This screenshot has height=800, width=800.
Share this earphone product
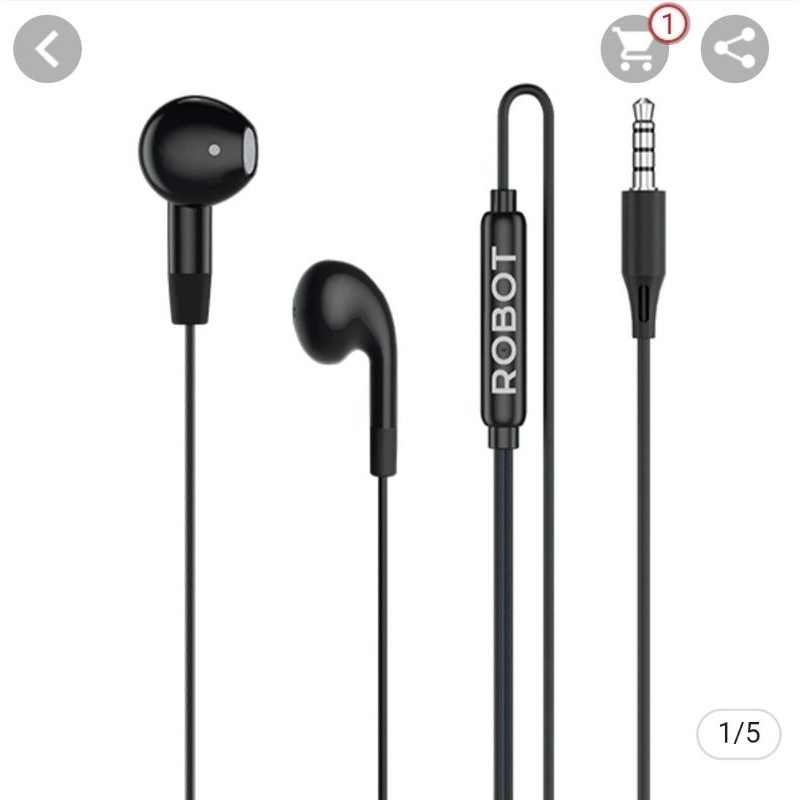(735, 48)
